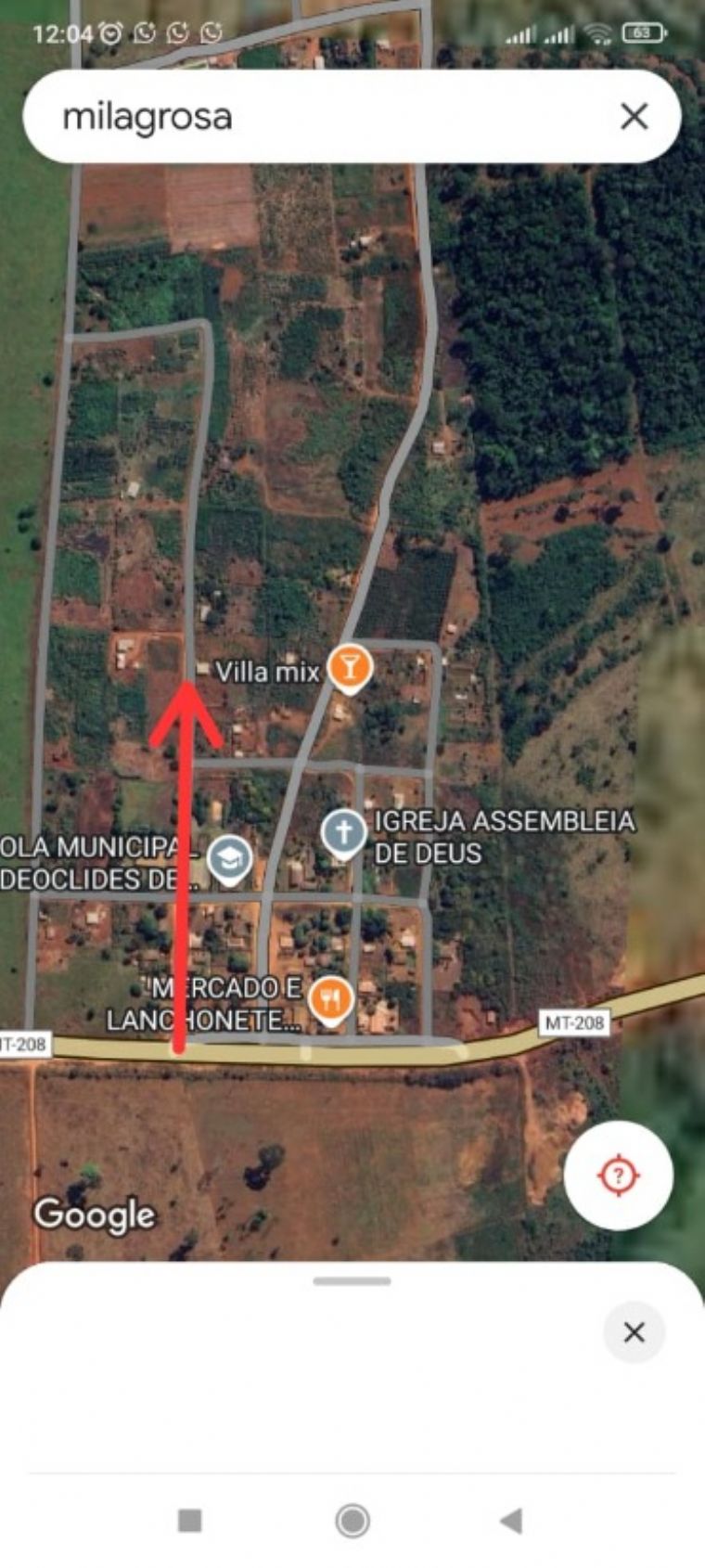Select the Igreja Assembleia de Deus pin
This screenshot has width=705, height=1568.
(343, 833)
